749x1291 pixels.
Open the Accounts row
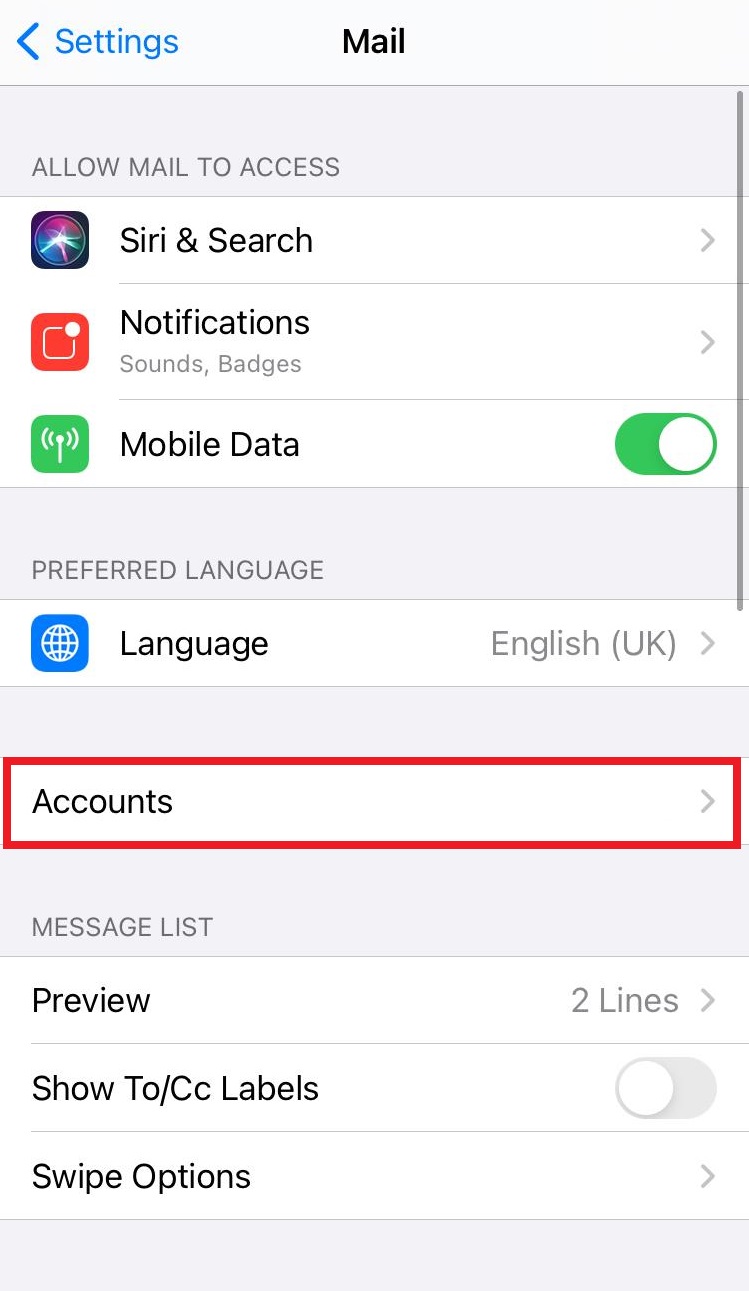(374, 802)
